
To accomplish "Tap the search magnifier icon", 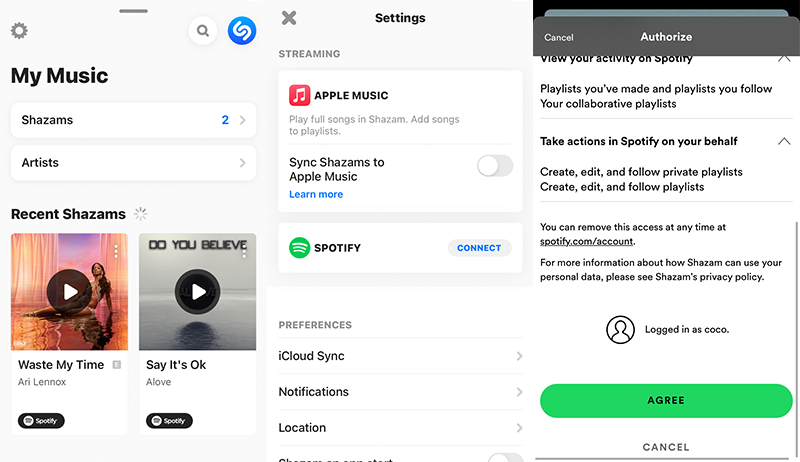I will click(x=203, y=31).
